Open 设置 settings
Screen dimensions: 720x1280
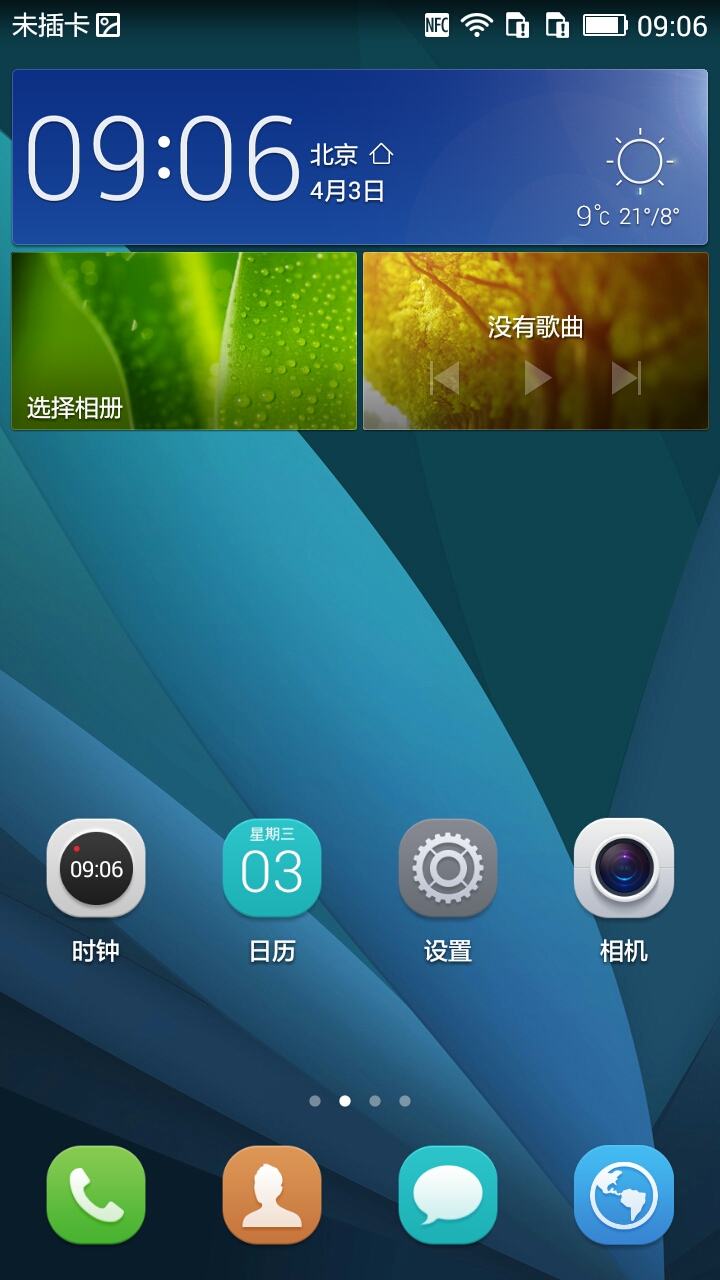click(448, 868)
